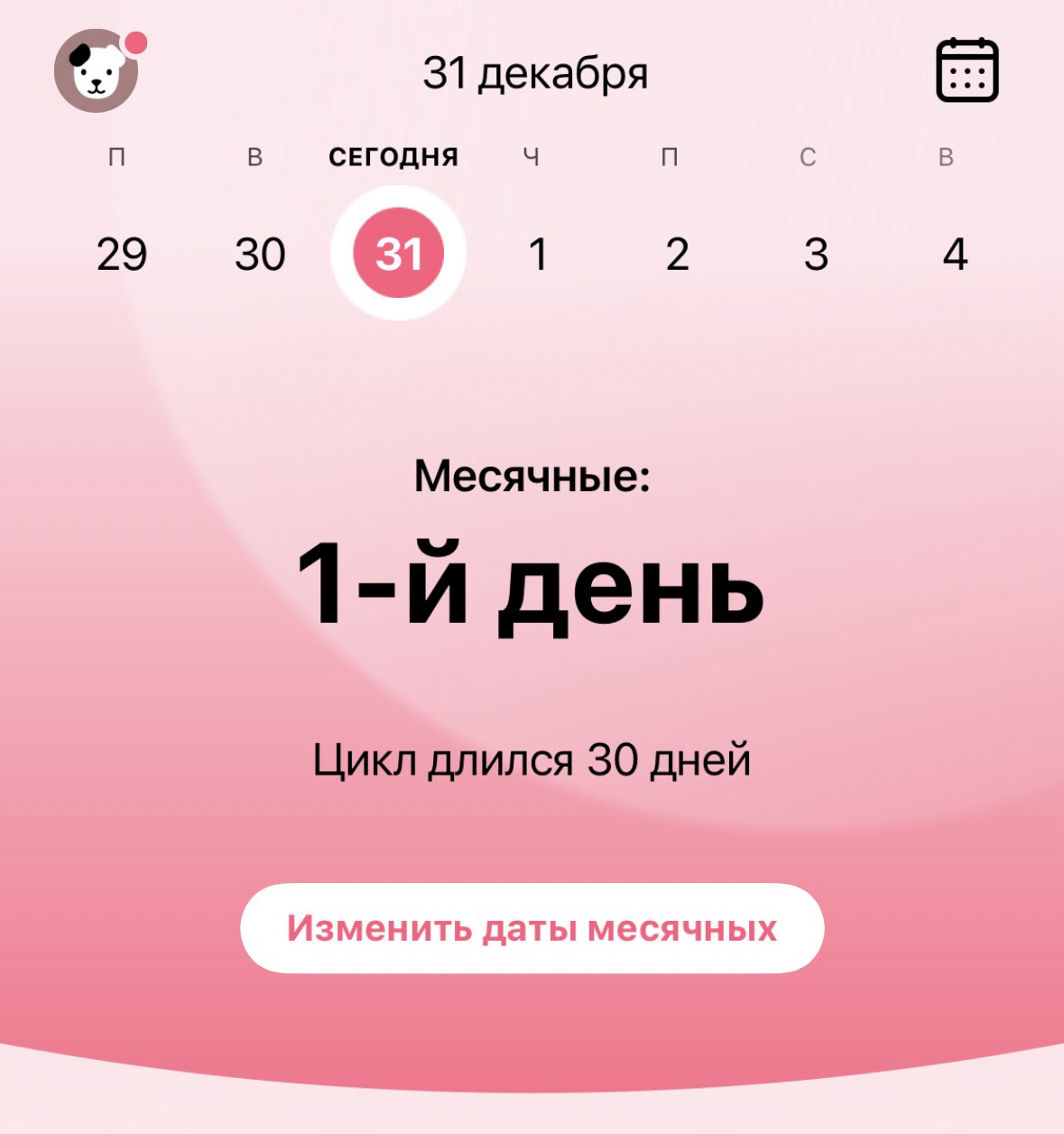The width and height of the screenshot is (1064, 1134).
Task: Choose Thursday the 1st
Action: (x=538, y=254)
